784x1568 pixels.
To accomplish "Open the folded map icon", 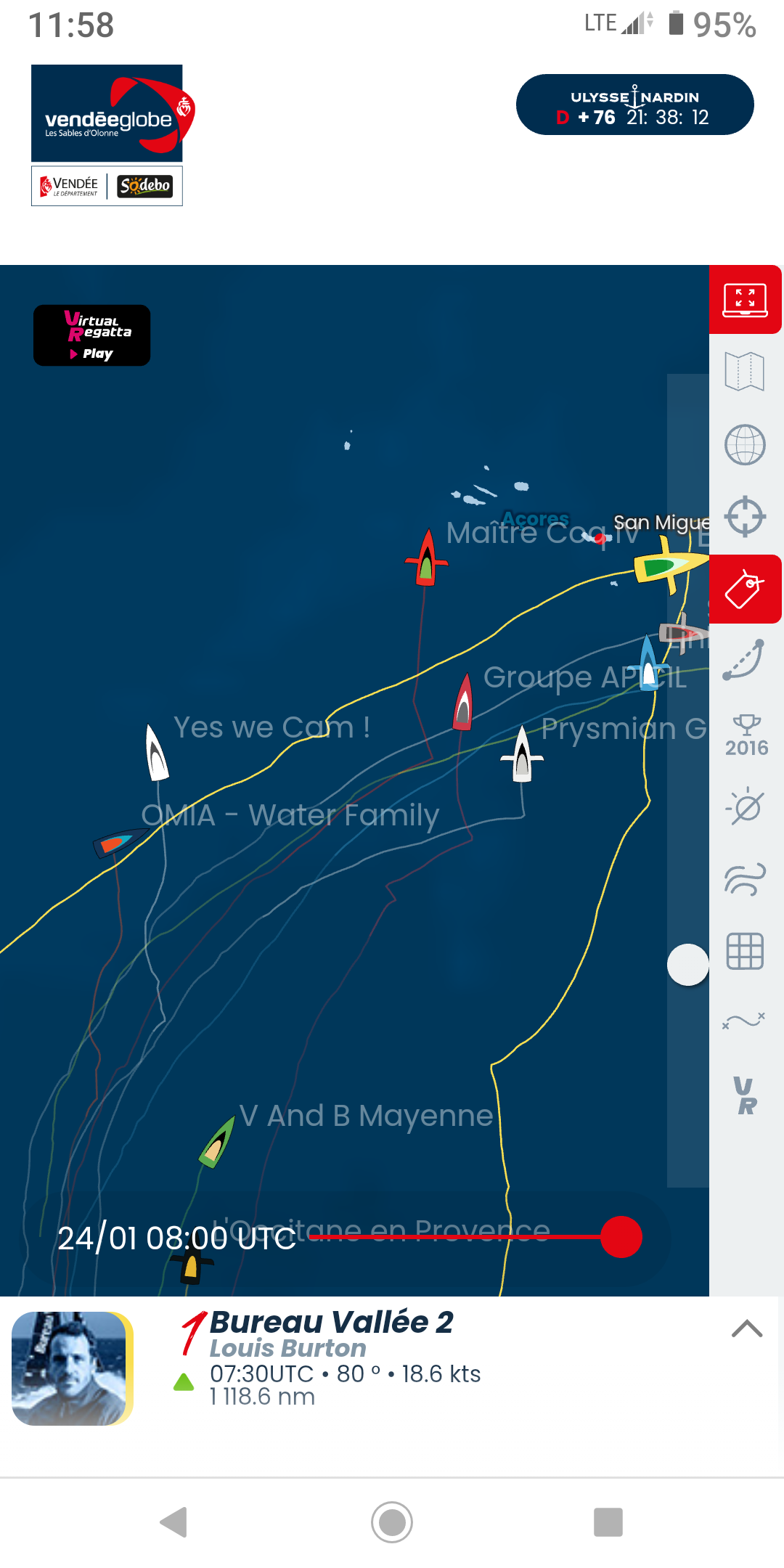I will coord(745,372).
